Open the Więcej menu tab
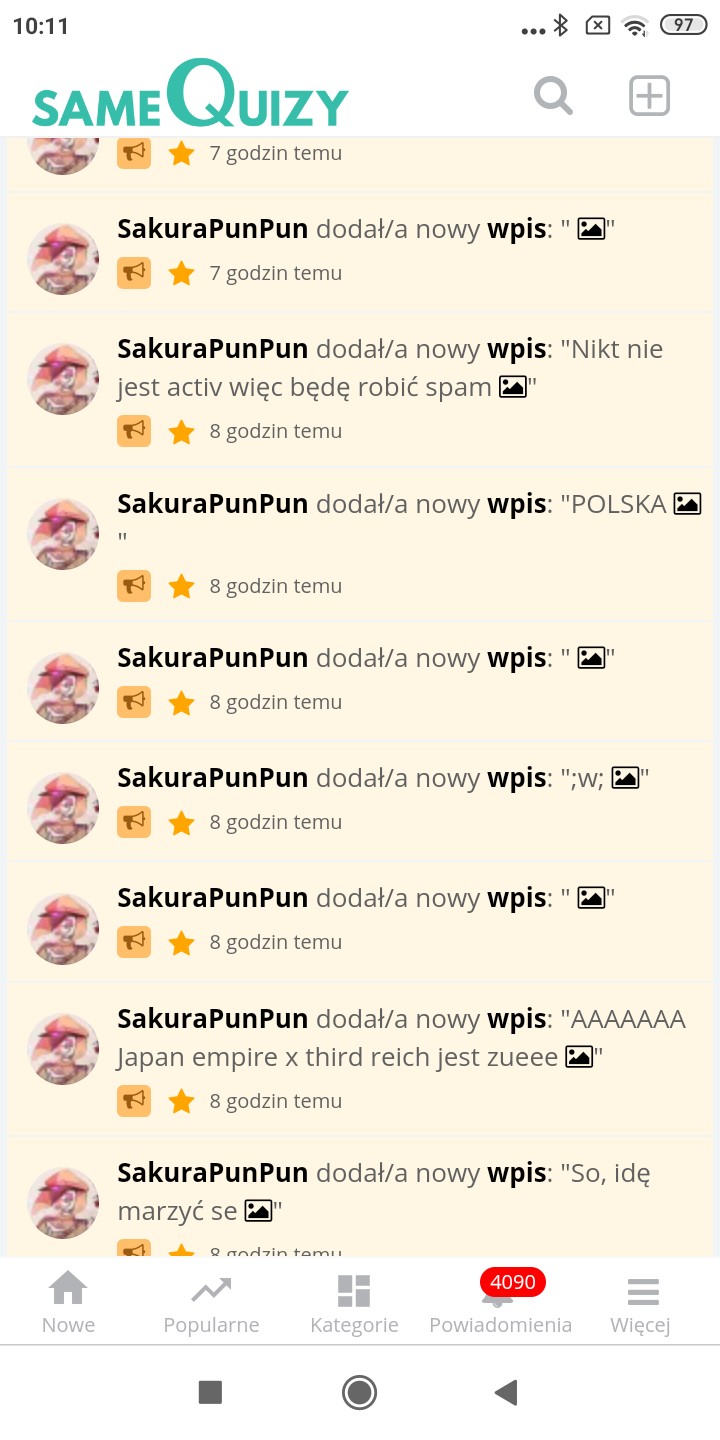Viewport: 720px width, 1440px height. coord(641,1303)
